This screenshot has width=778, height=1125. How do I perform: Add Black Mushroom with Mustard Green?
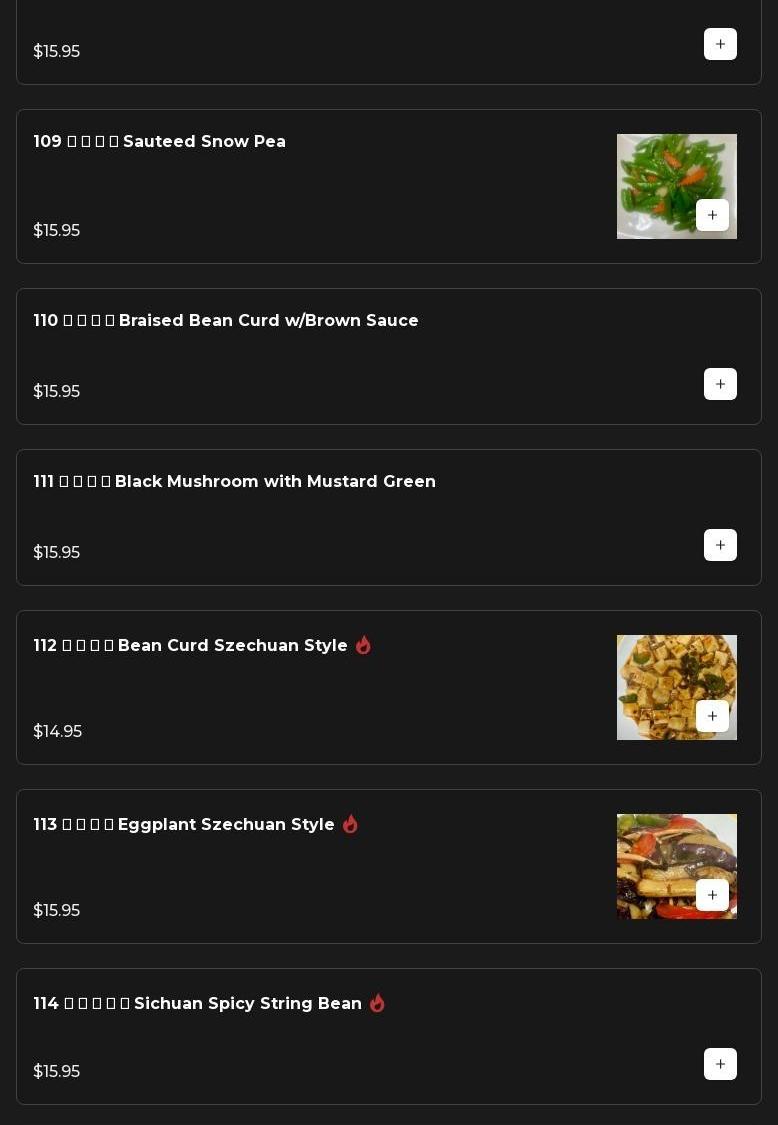[x=720, y=545]
